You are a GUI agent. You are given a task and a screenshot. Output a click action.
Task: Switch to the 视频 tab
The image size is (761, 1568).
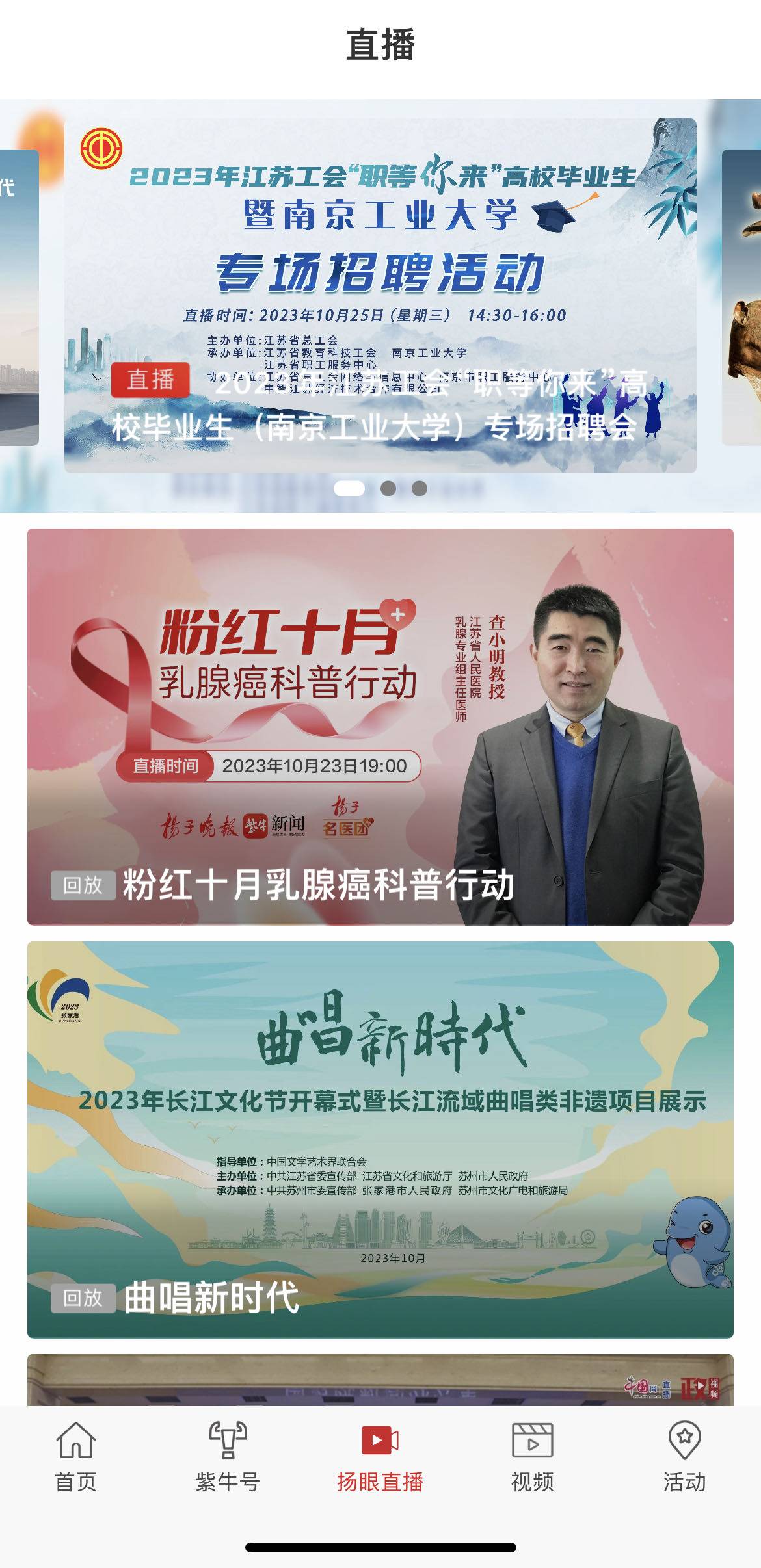click(x=532, y=1456)
